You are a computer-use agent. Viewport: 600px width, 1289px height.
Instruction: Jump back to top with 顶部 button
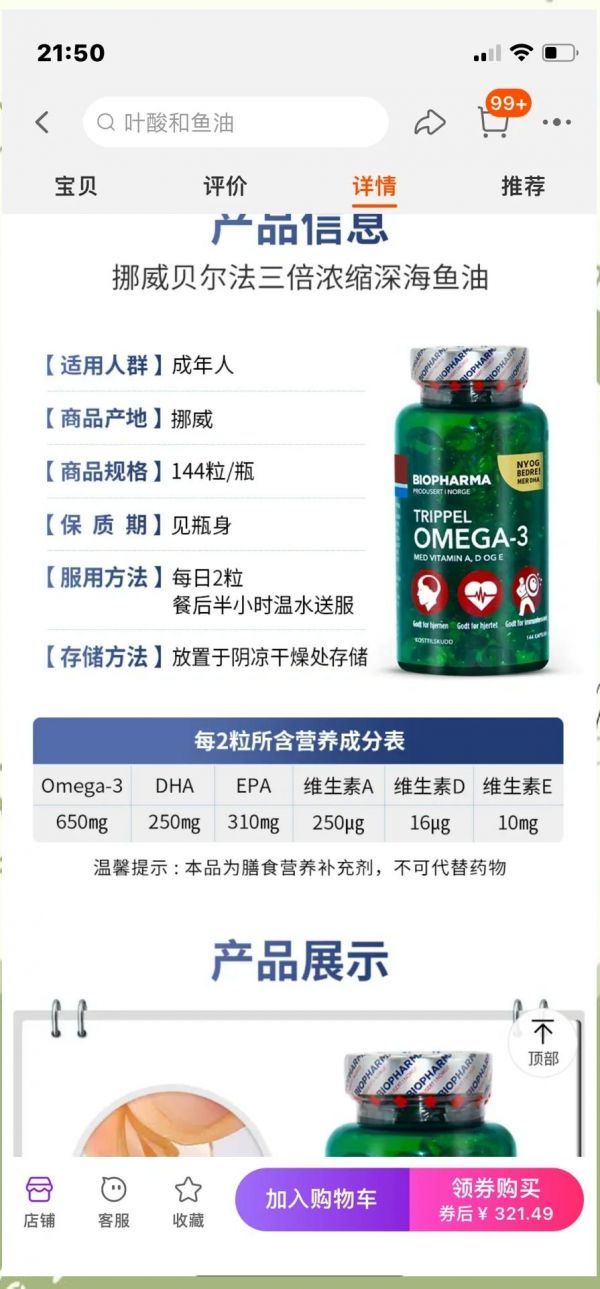543,1043
